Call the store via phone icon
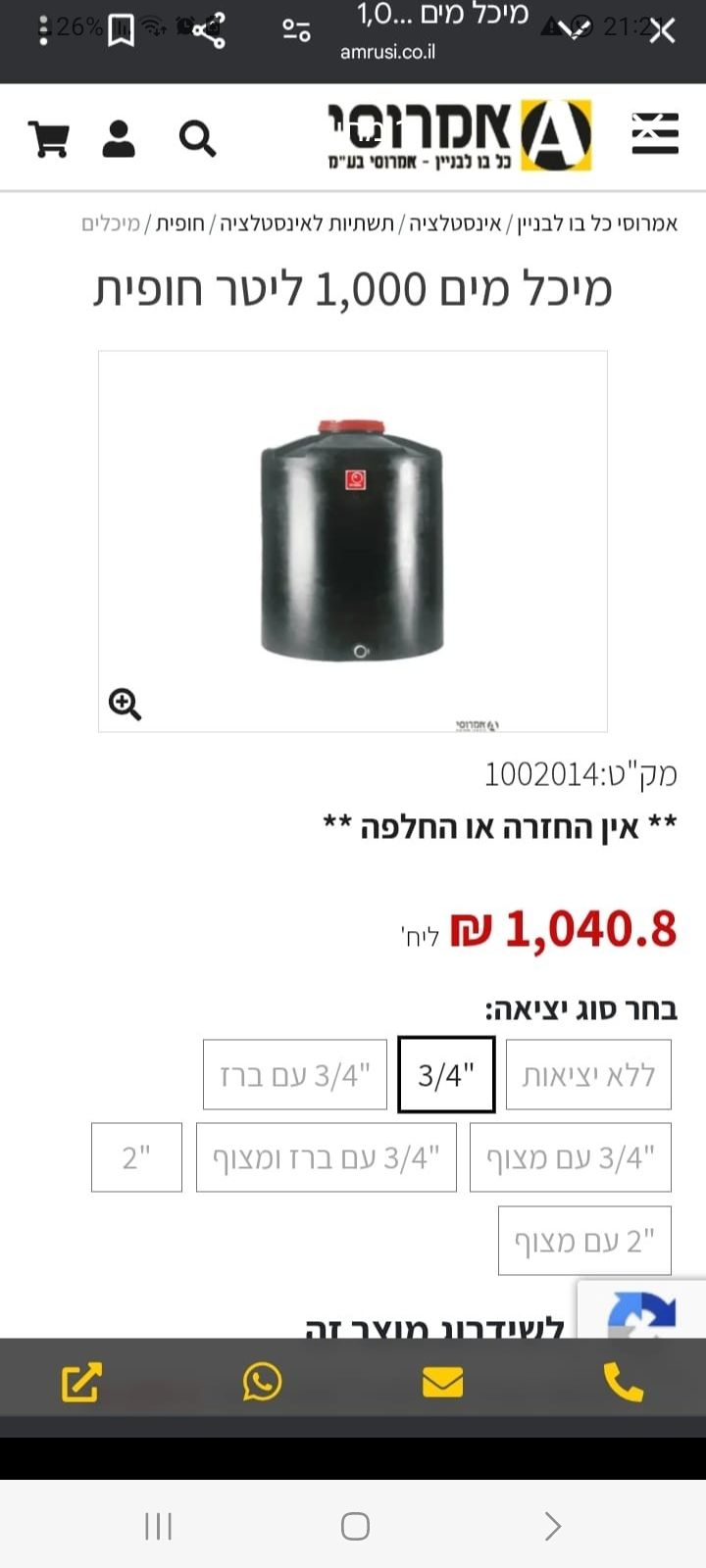This screenshot has width=706, height=1568. 624,1382
